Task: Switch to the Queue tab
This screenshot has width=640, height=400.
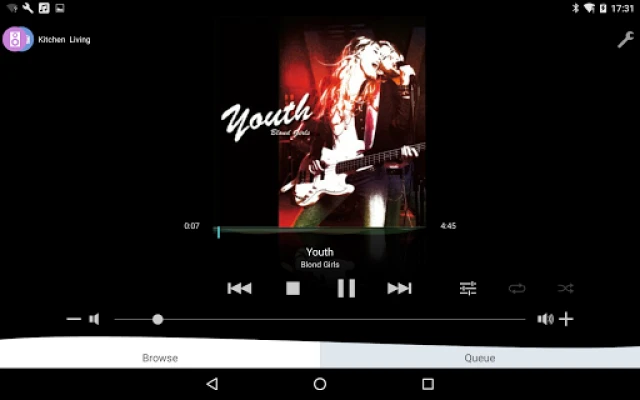Action: pyautogui.click(x=480, y=357)
